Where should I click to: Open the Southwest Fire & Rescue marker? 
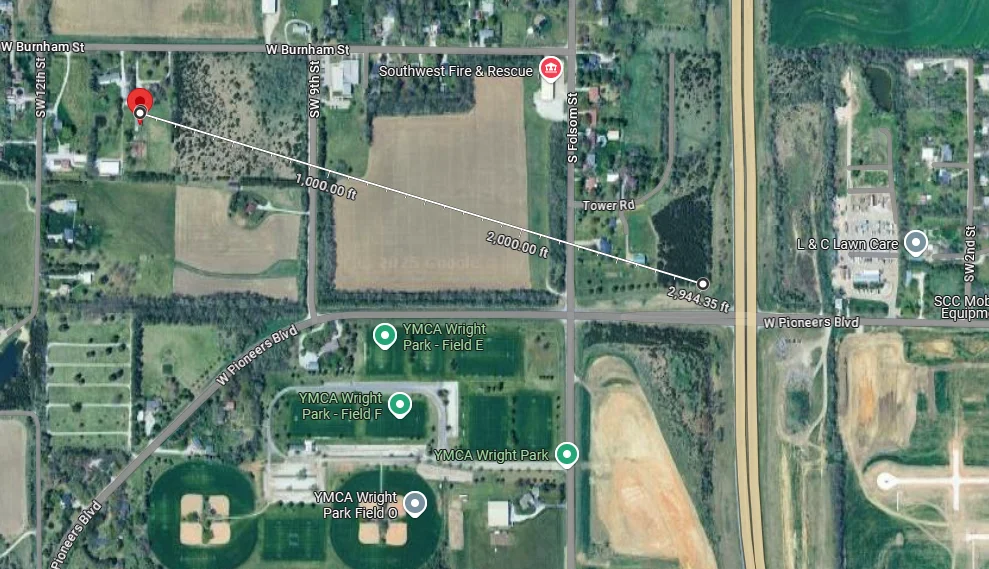click(x=550, y=69)
